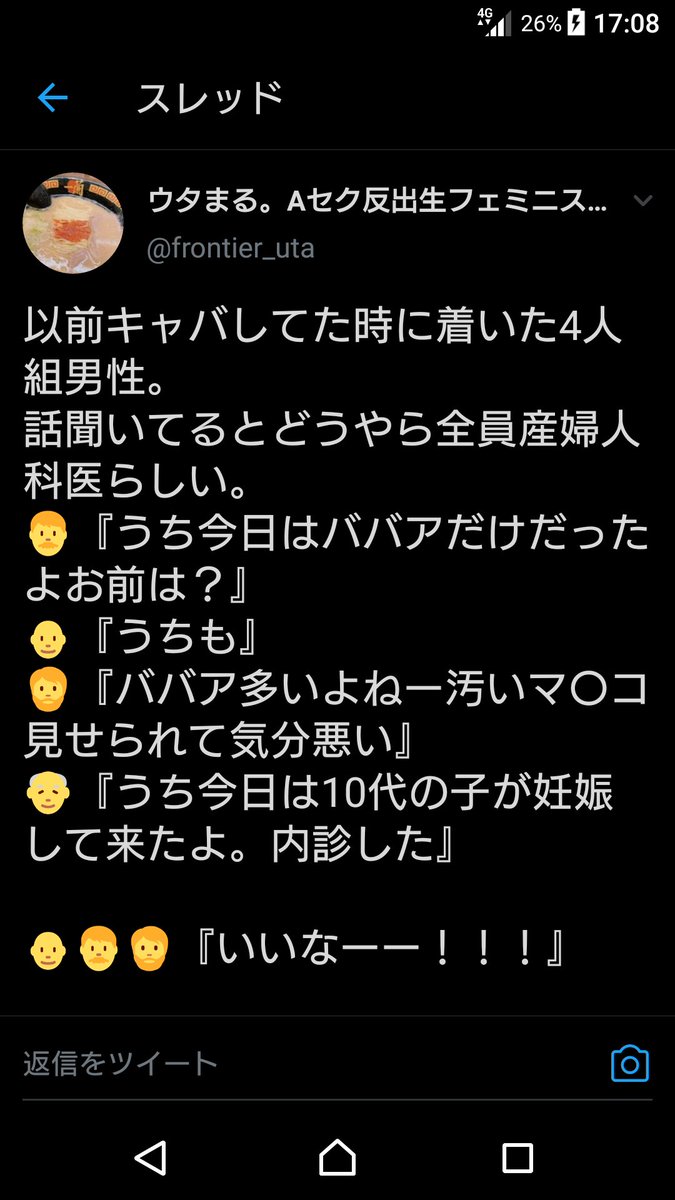Tap the 返信をツイート reply field
This screenshot has height=1200, width=675.
tap(300, 1063)
